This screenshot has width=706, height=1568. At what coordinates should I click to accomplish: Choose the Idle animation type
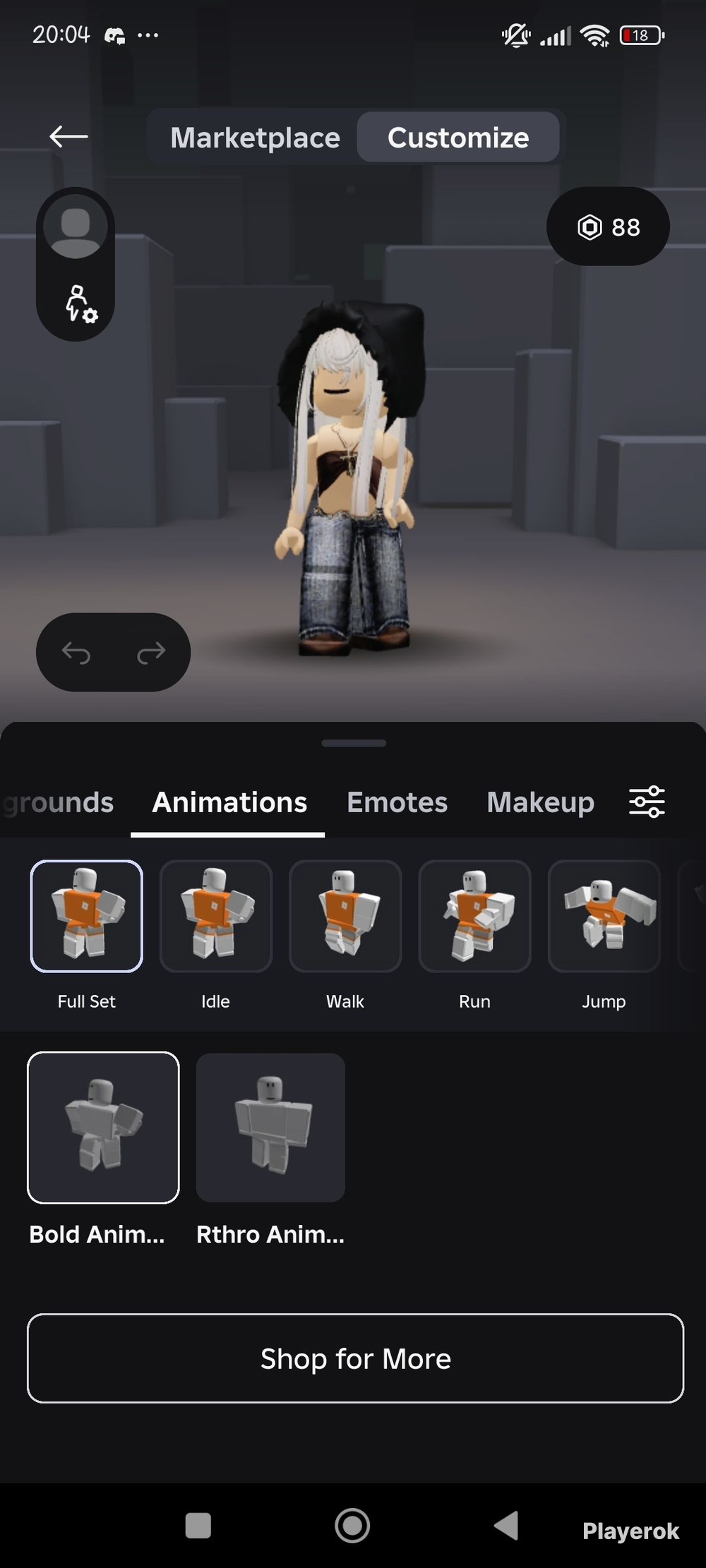[216, 916]
